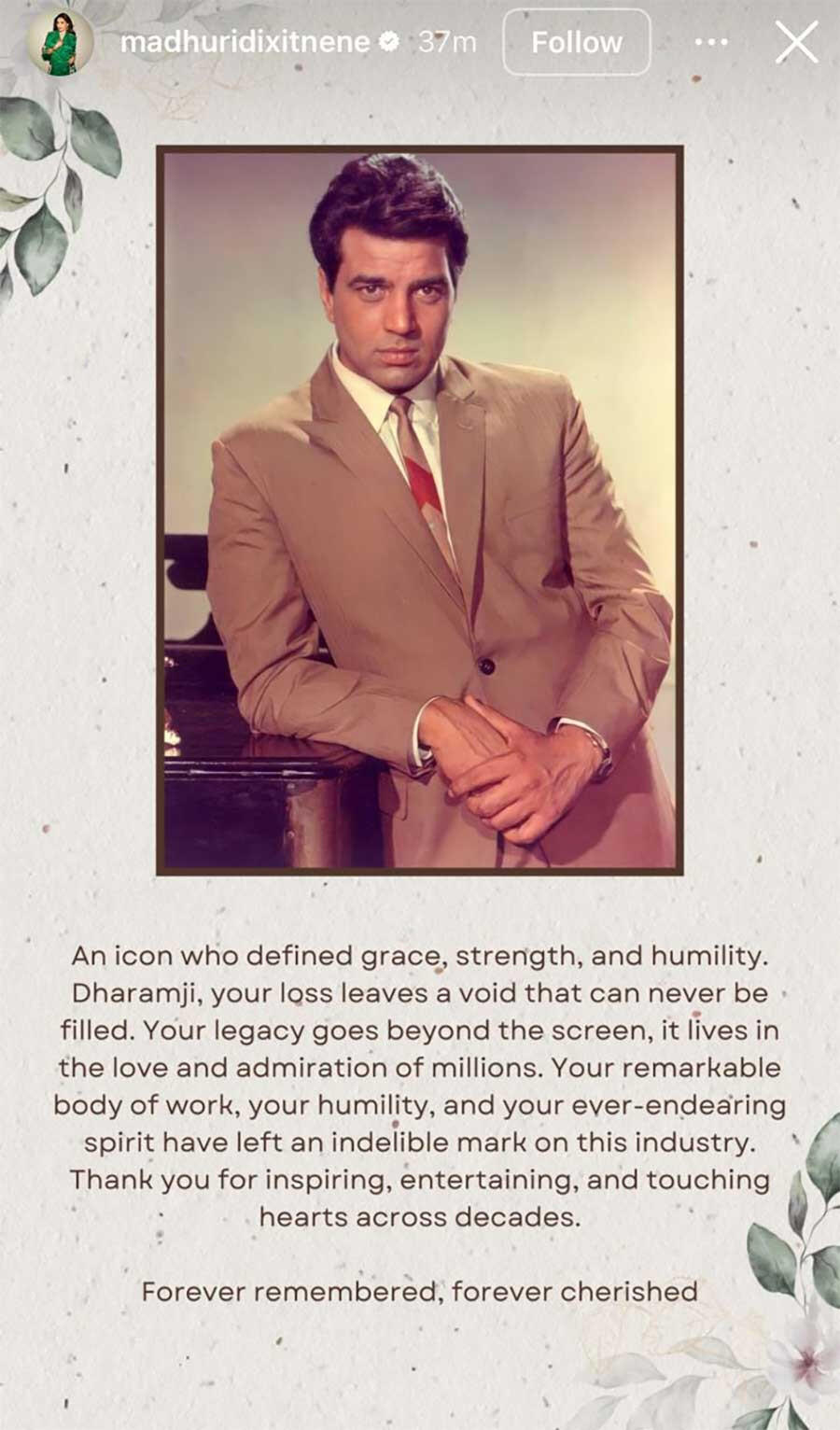Image resolution: width=840 pixels, height=1430 pixels.
Task: Open madhuridixitnene's profile picture
Action: point(60,43)
